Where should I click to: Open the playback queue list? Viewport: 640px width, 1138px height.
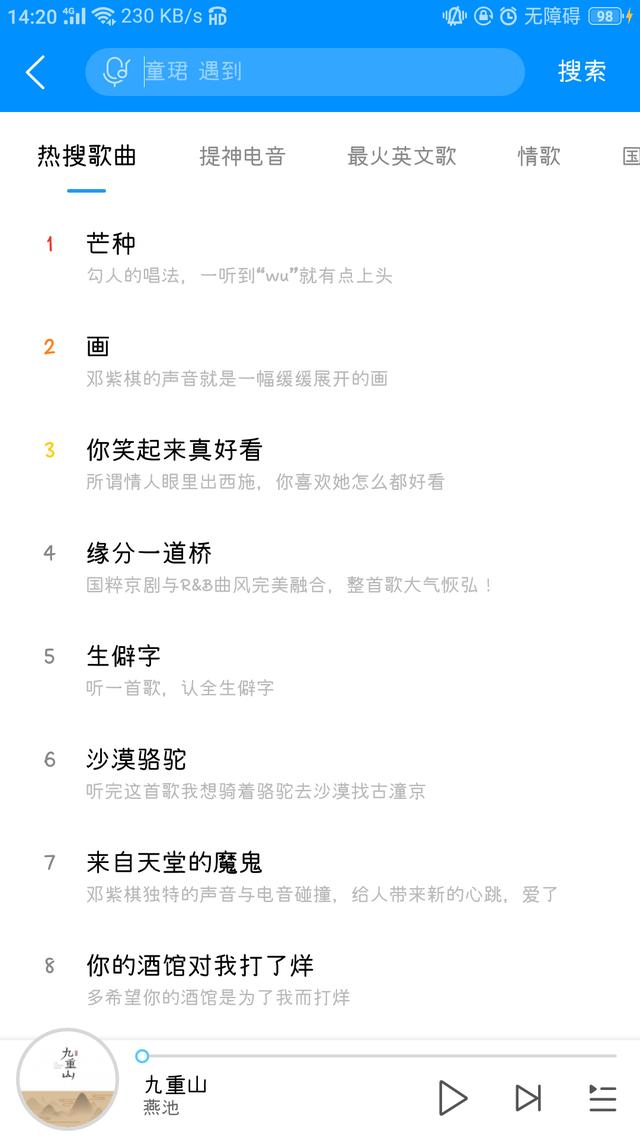pos(602,1098)
